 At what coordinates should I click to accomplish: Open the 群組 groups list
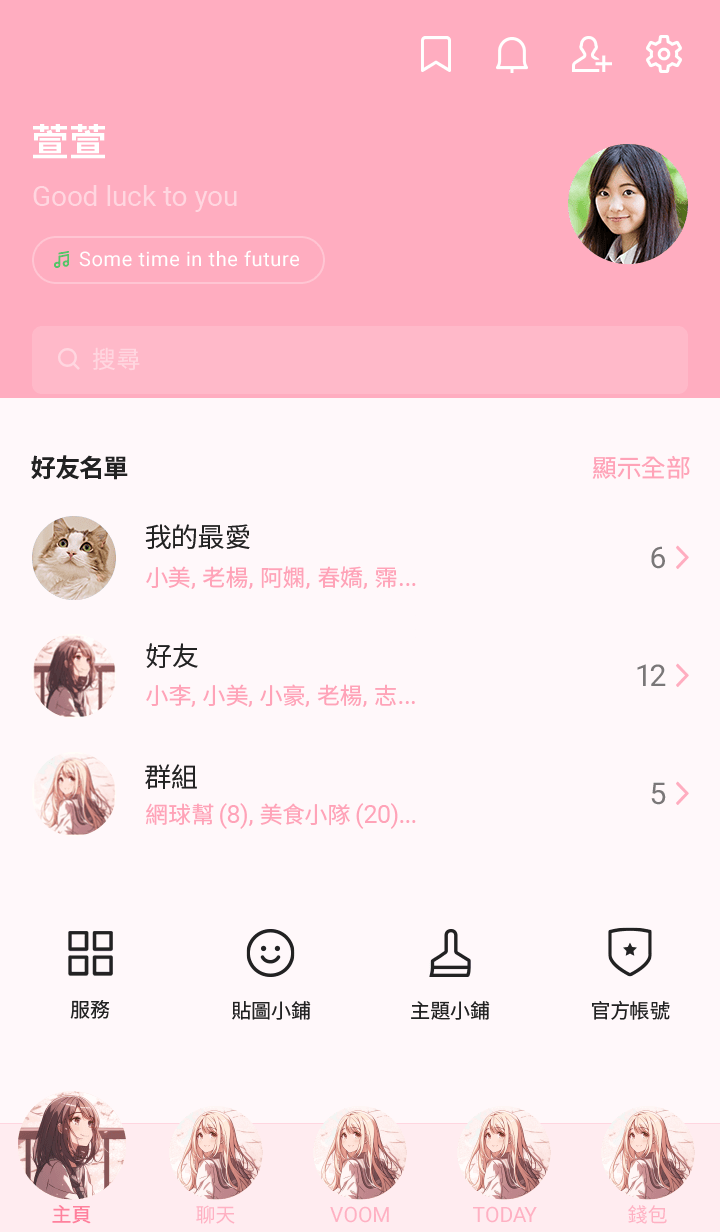(360, 794)
